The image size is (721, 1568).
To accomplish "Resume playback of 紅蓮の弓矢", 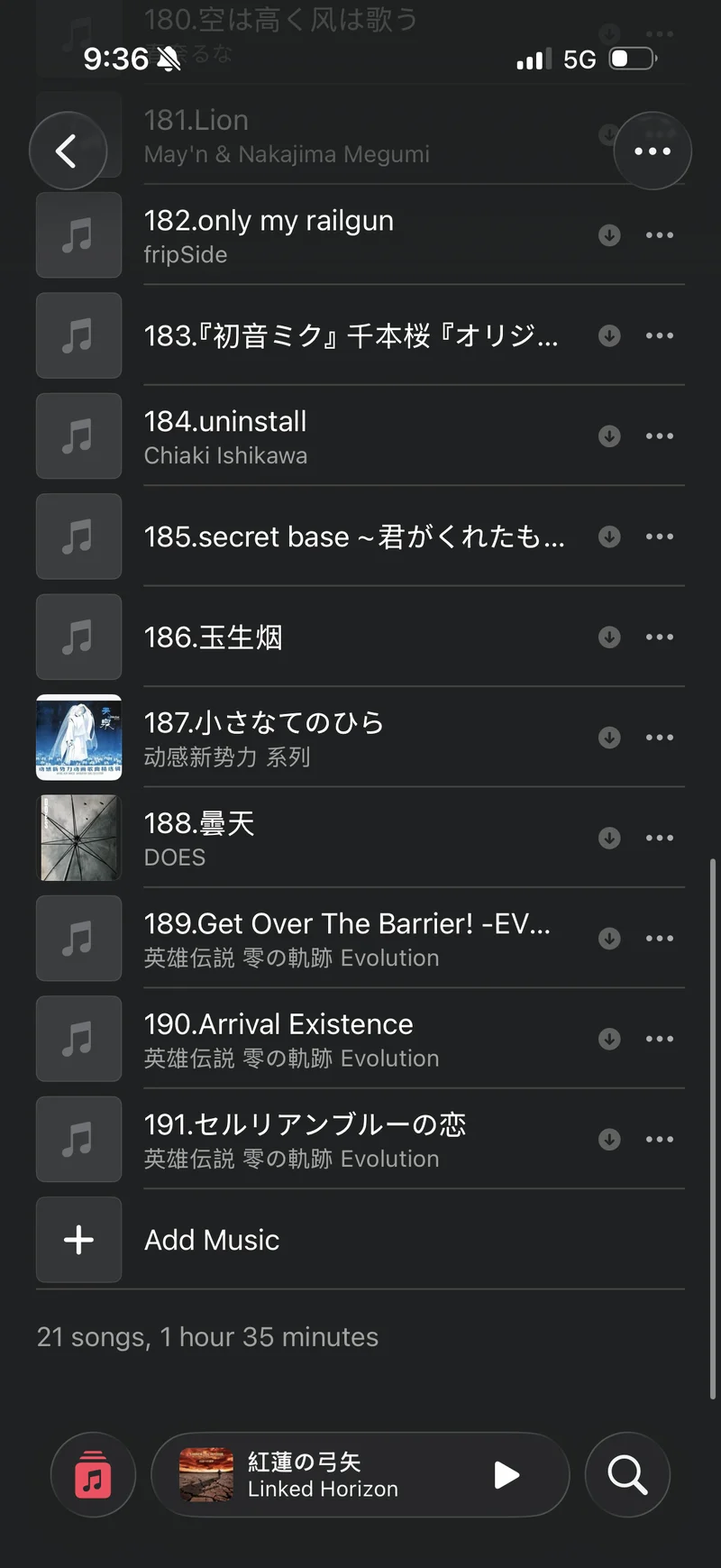I will (507, 1475).
